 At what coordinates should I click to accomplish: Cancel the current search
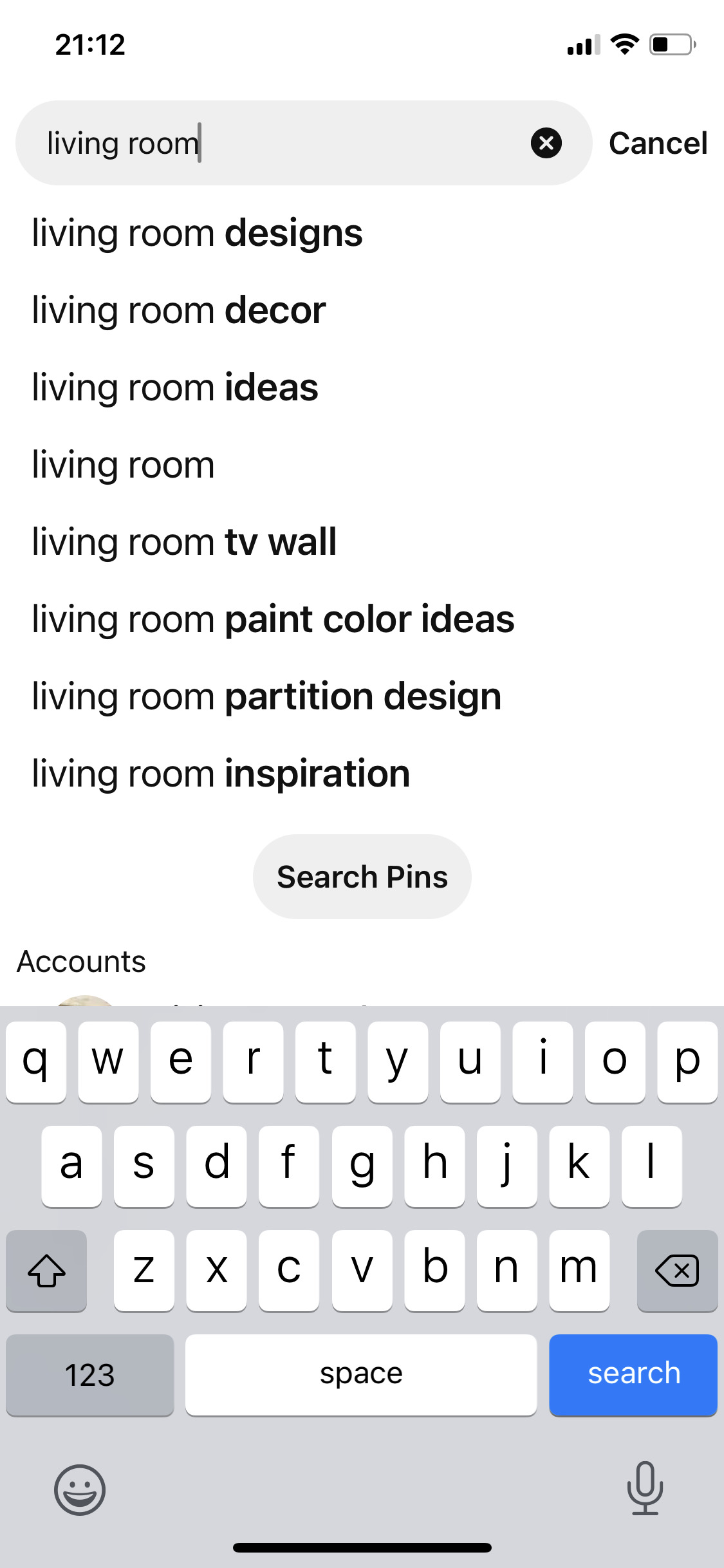[x=658, y=143]
